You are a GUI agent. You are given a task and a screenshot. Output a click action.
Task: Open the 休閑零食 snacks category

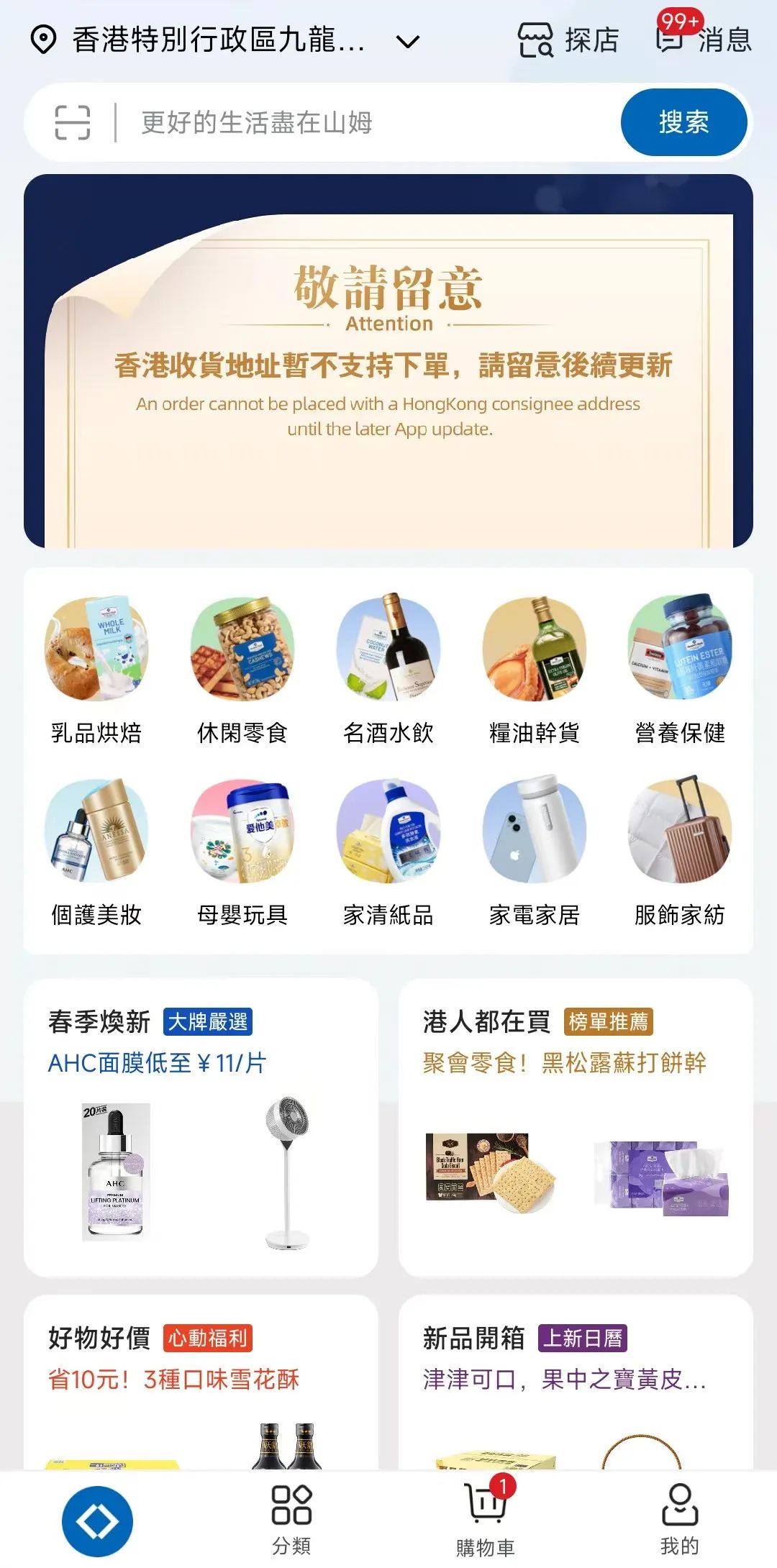click(242, 670)
